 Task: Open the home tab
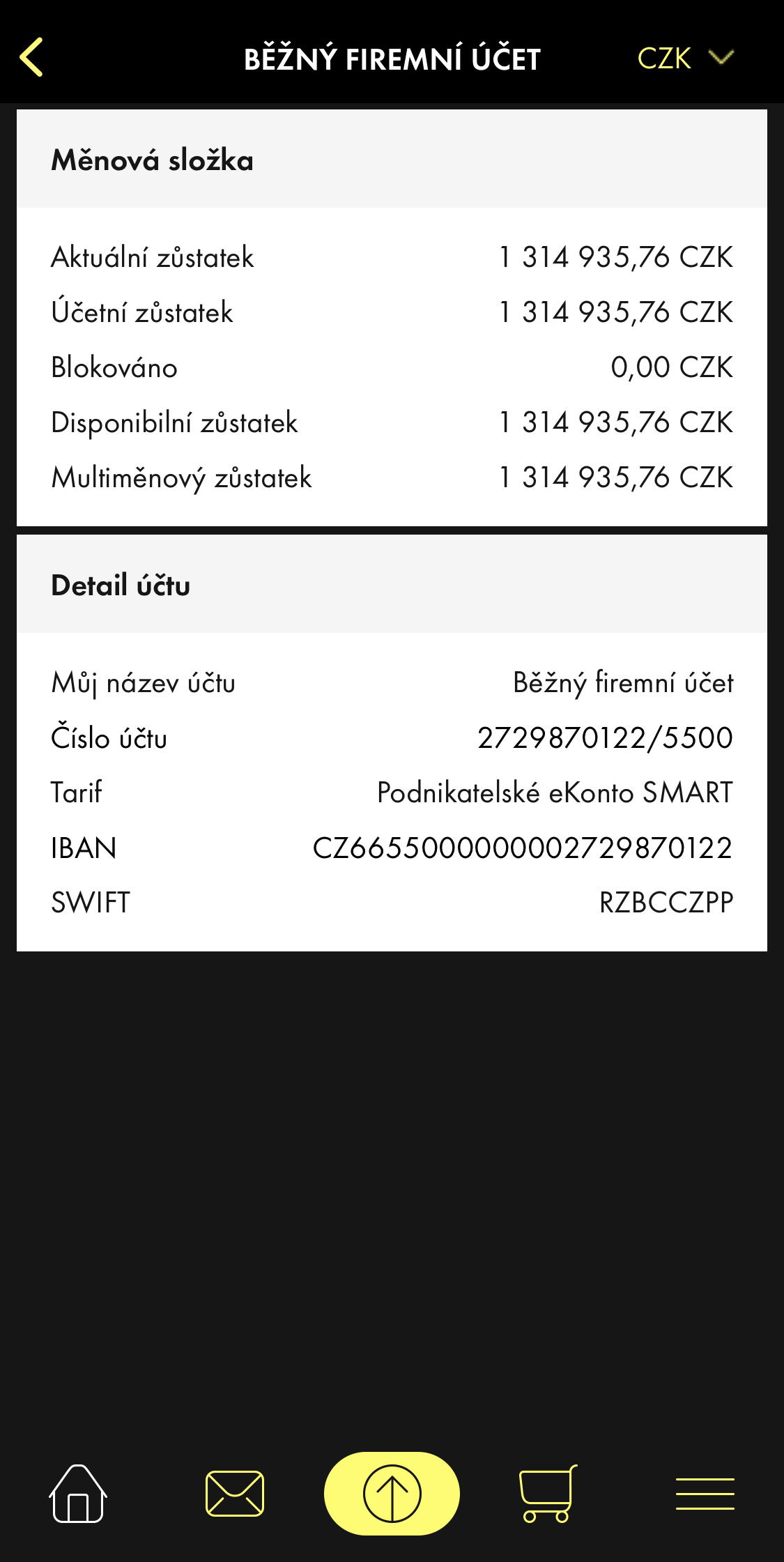pyautogui.click(x=78, y=1494)
